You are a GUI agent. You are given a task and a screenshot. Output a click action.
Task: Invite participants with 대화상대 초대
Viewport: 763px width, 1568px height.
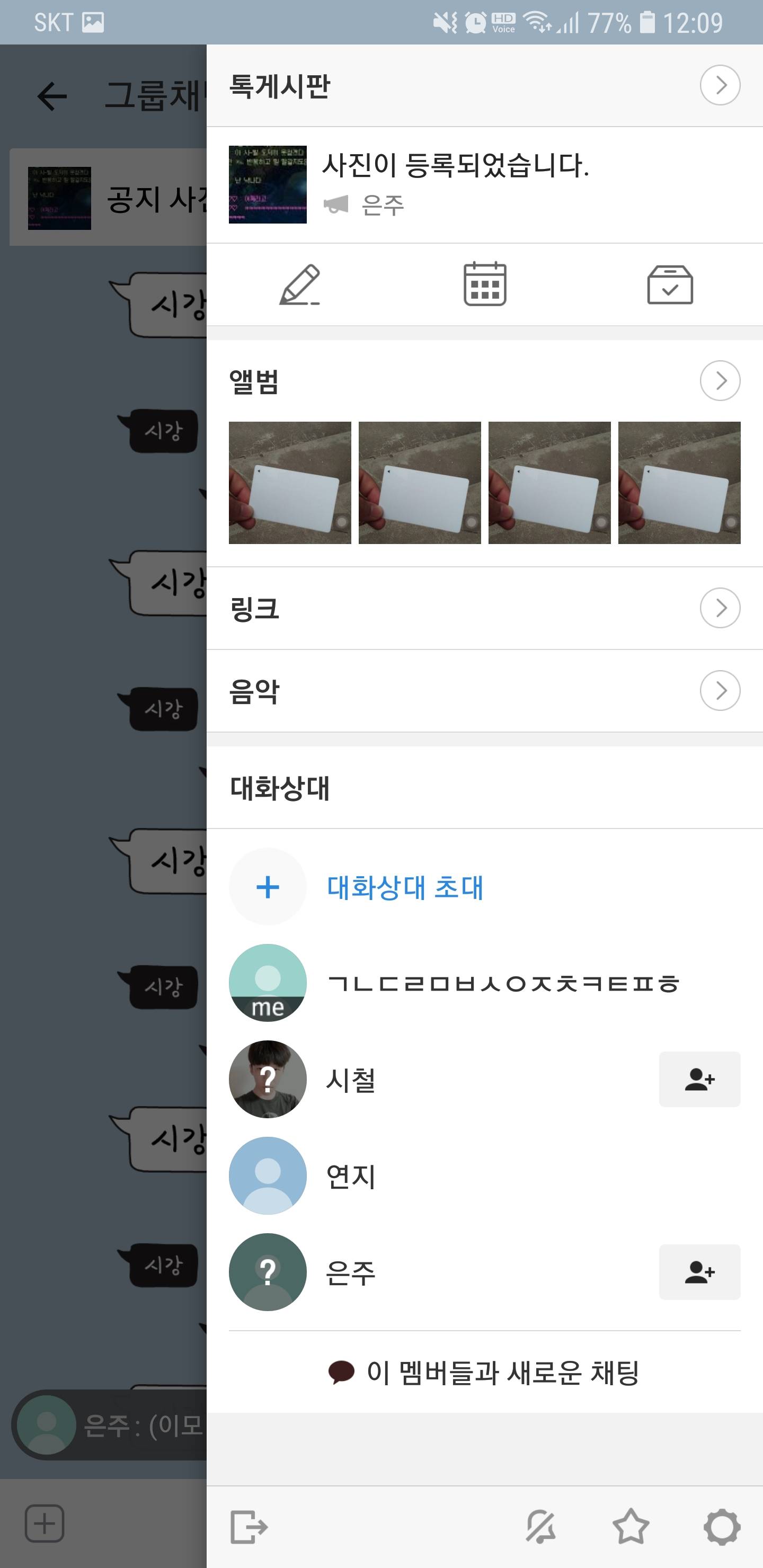point(404,887)
